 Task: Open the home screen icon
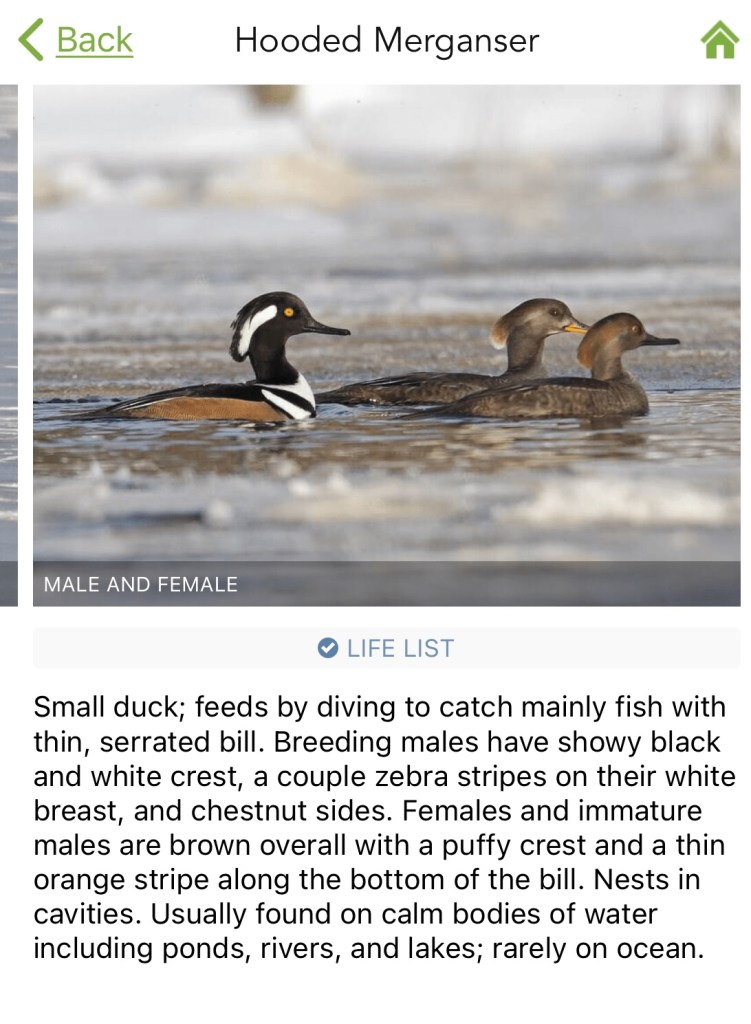[x=719, y=41]
